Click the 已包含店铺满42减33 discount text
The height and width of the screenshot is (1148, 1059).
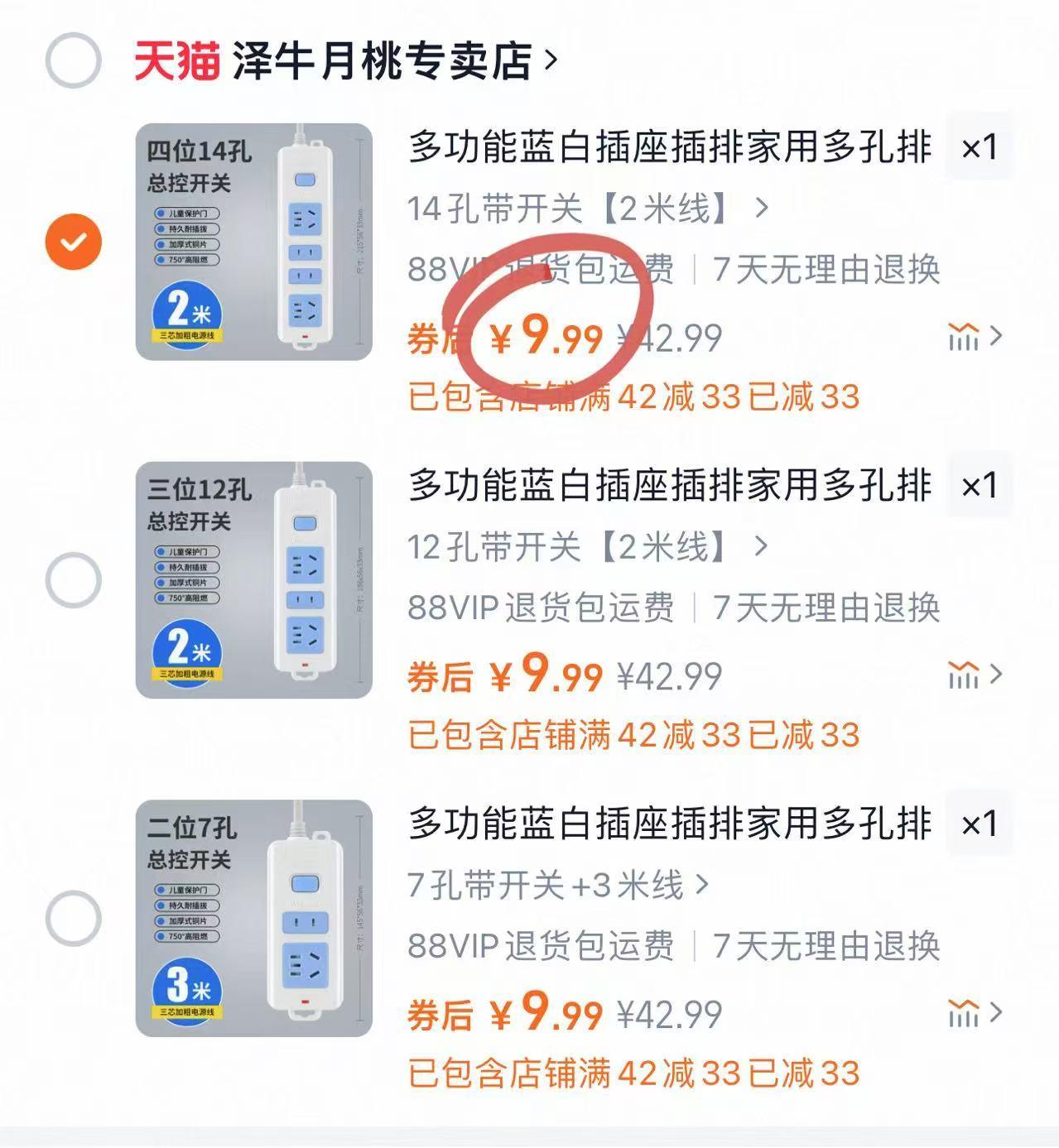633,397
